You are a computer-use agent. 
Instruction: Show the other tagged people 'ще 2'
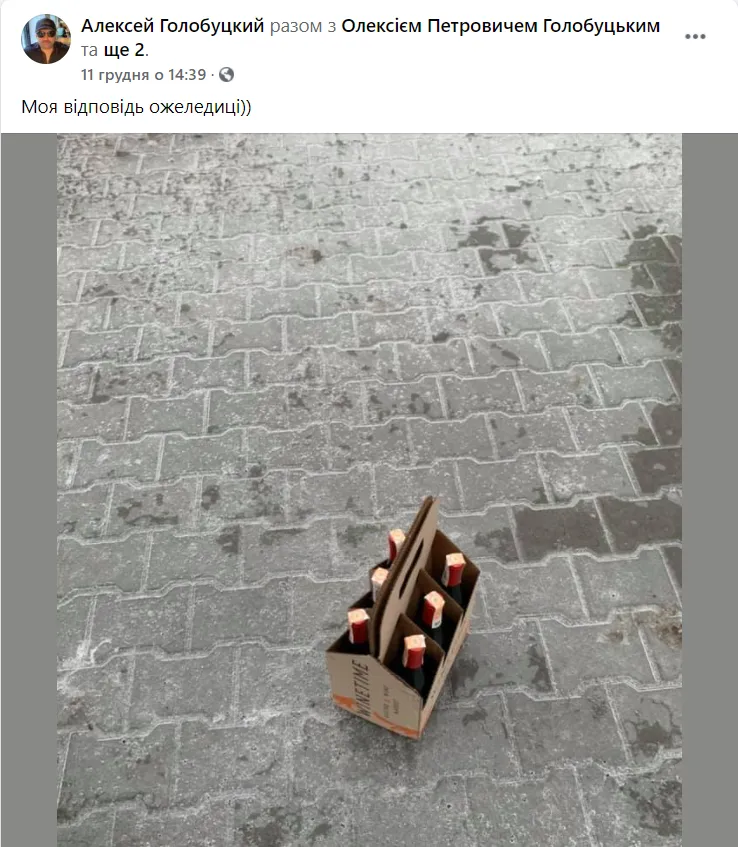point(124,50)
